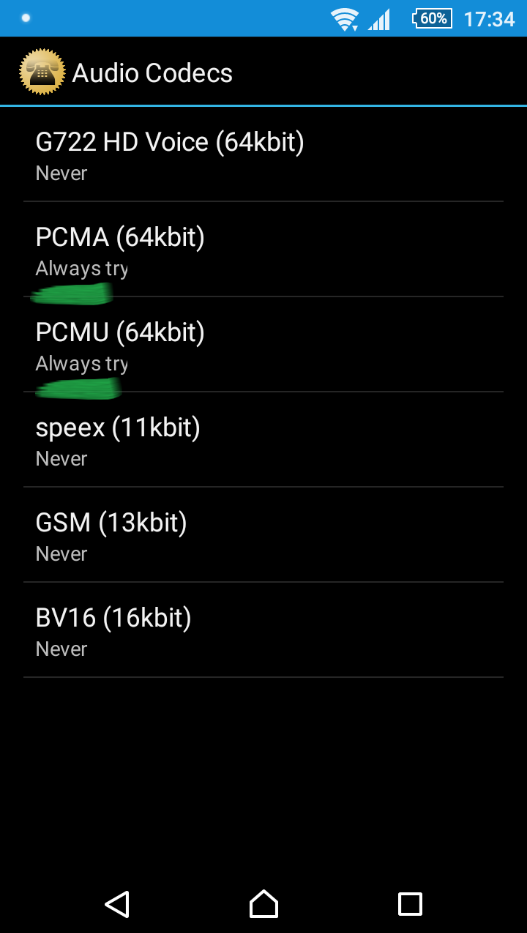The image size is (527, 933).
Task: Change the speex (11kbit) codec preference
Action: (264, 440)
